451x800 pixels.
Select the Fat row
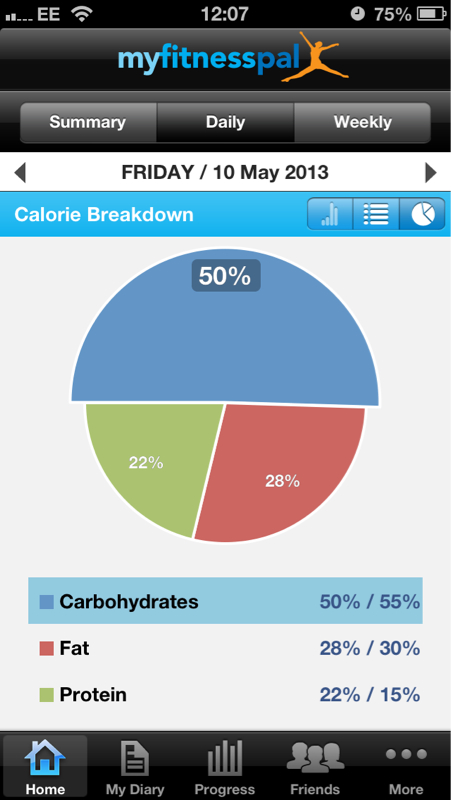pos(225,648)
